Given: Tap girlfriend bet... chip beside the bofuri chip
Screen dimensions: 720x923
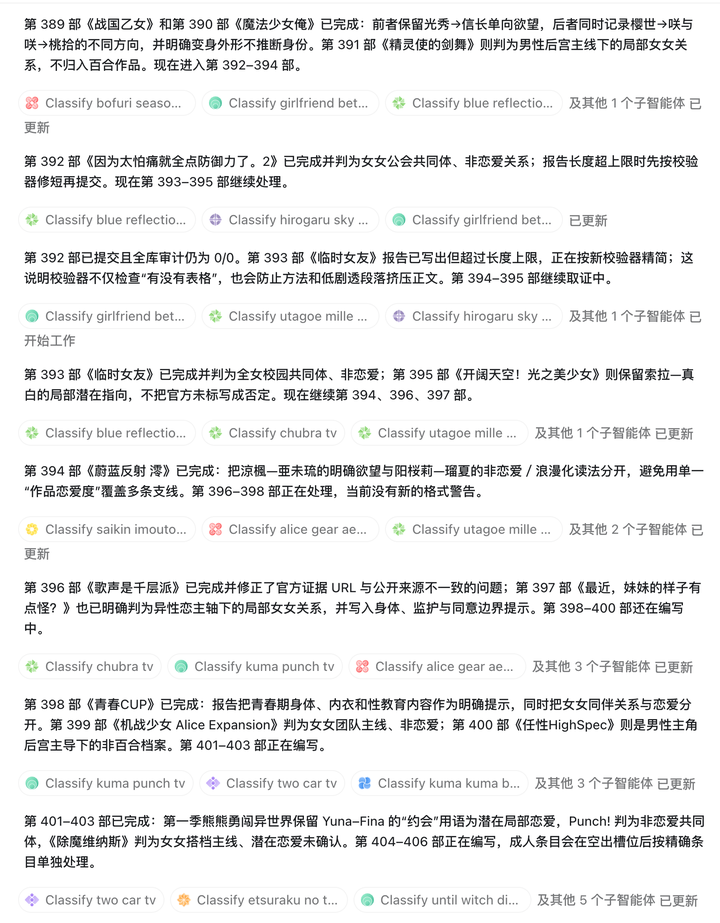Looking at the screenshot, I should tap(290, 103).
